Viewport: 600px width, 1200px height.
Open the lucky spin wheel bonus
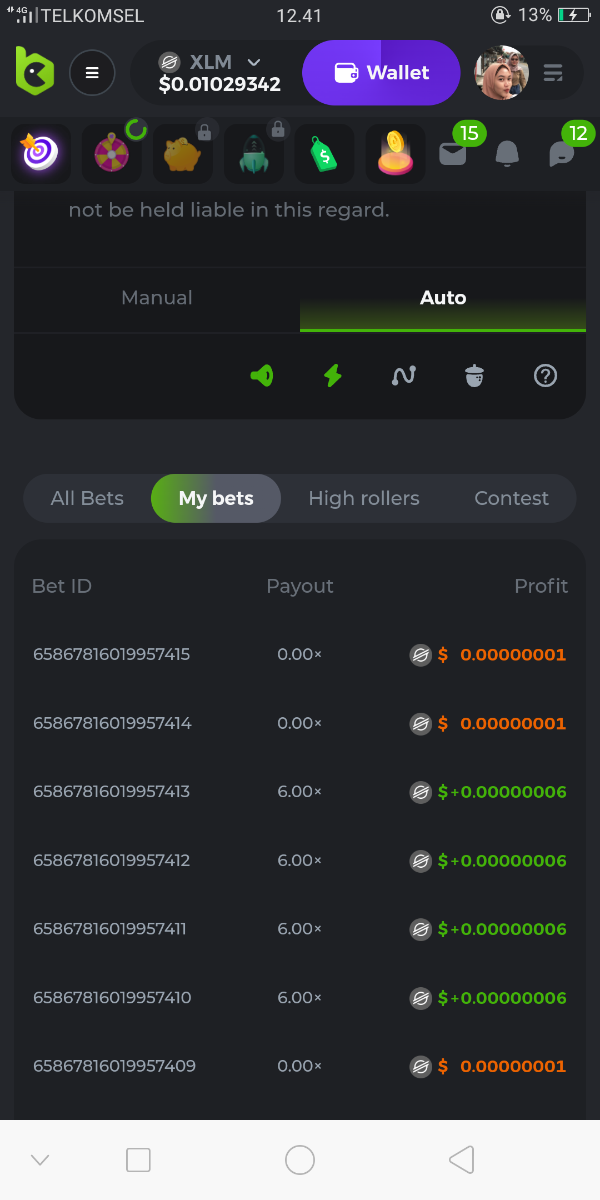coord(111,154)
